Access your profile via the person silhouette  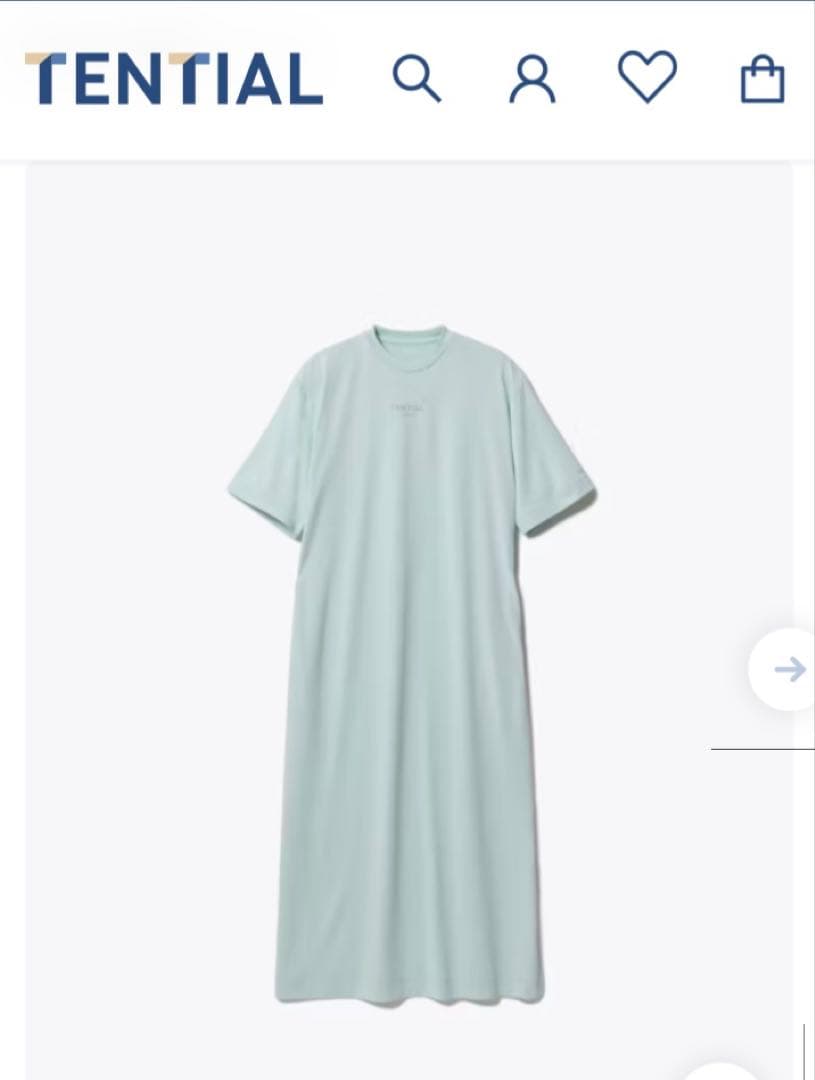pyautogui.click(x=534, y=78)
